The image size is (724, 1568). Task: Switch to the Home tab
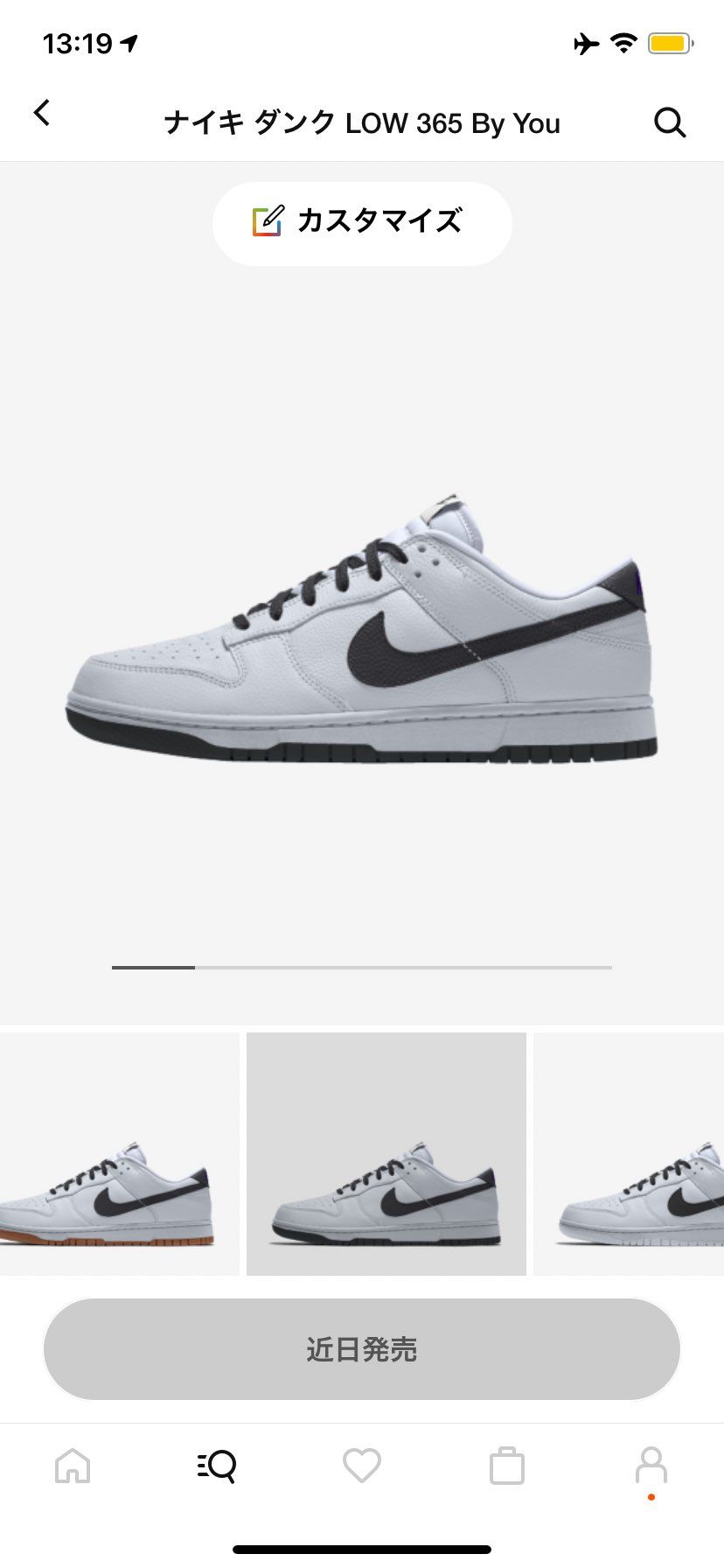73,1465
